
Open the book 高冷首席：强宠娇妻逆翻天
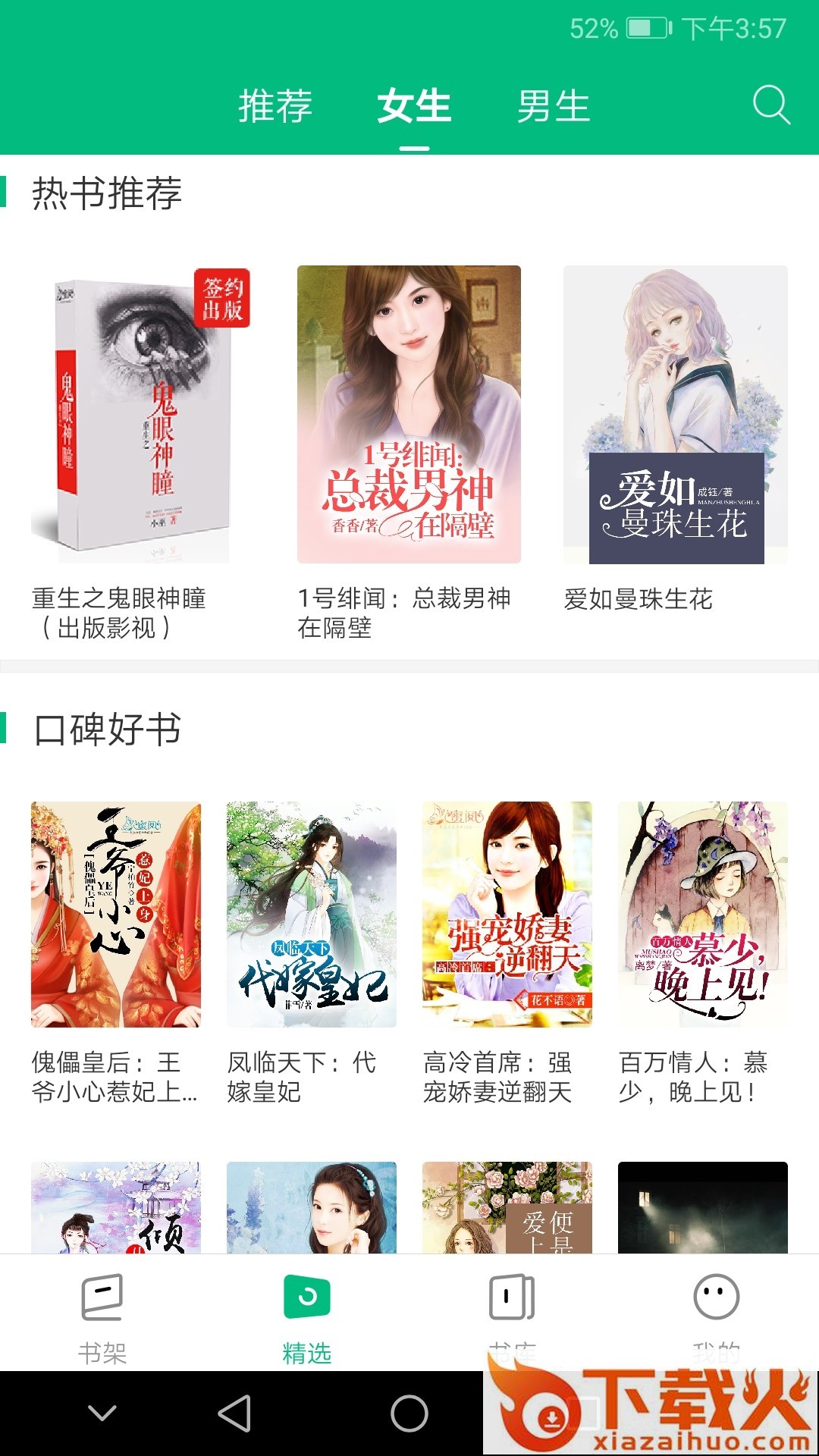[507, 915]
